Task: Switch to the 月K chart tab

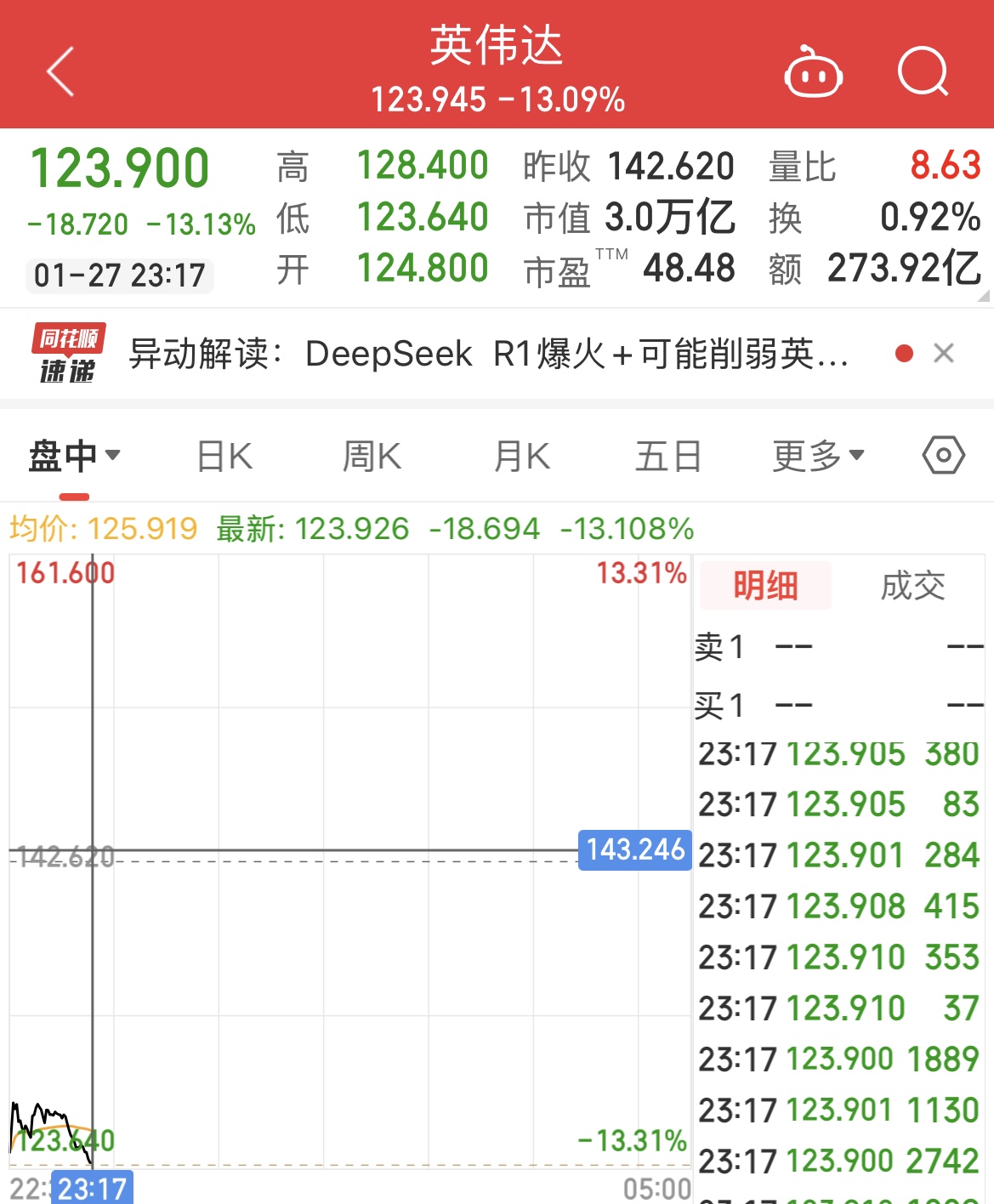Action: pos(521,457)
